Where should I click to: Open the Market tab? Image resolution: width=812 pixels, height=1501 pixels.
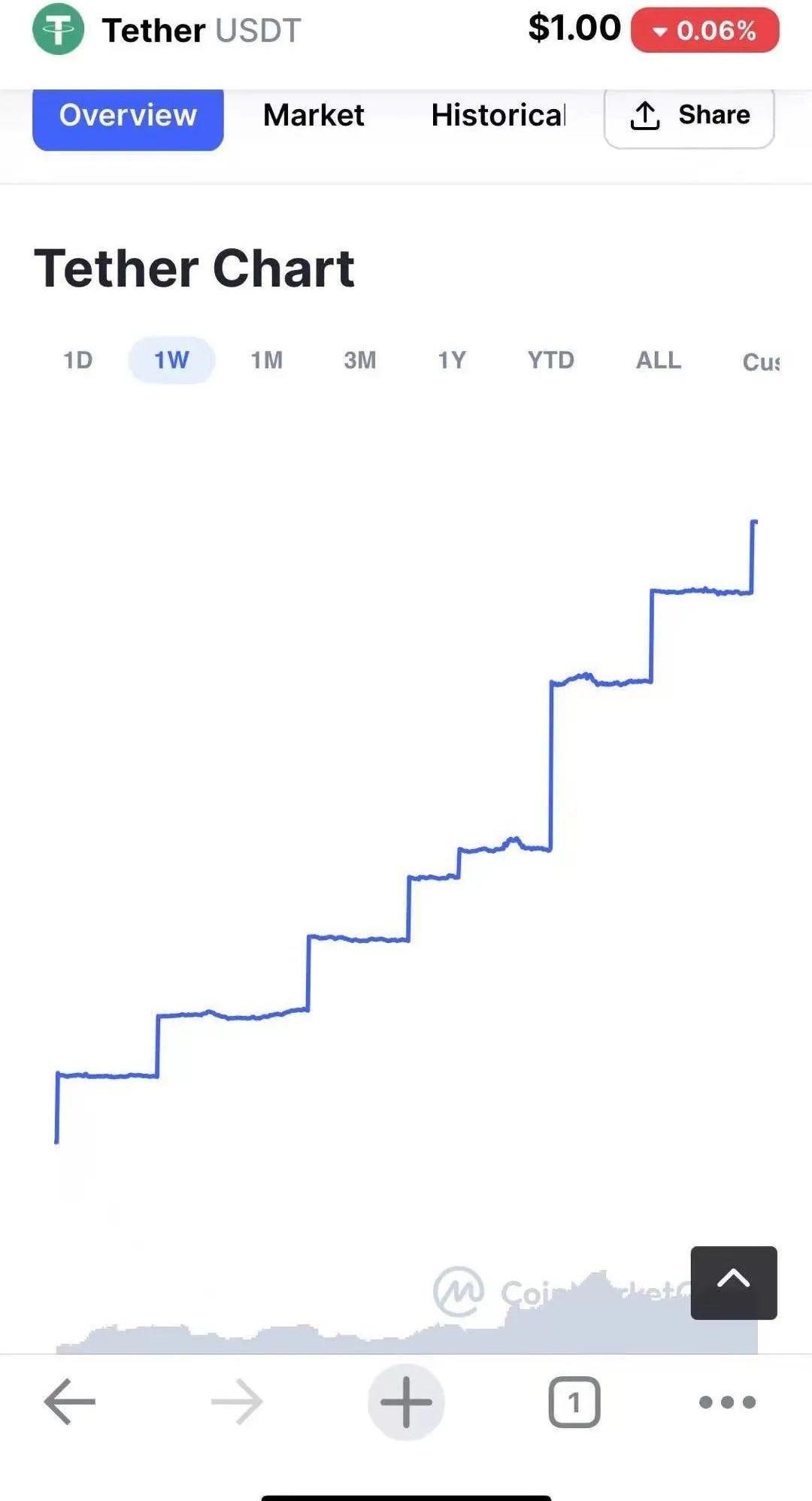[x=314, y=116]
